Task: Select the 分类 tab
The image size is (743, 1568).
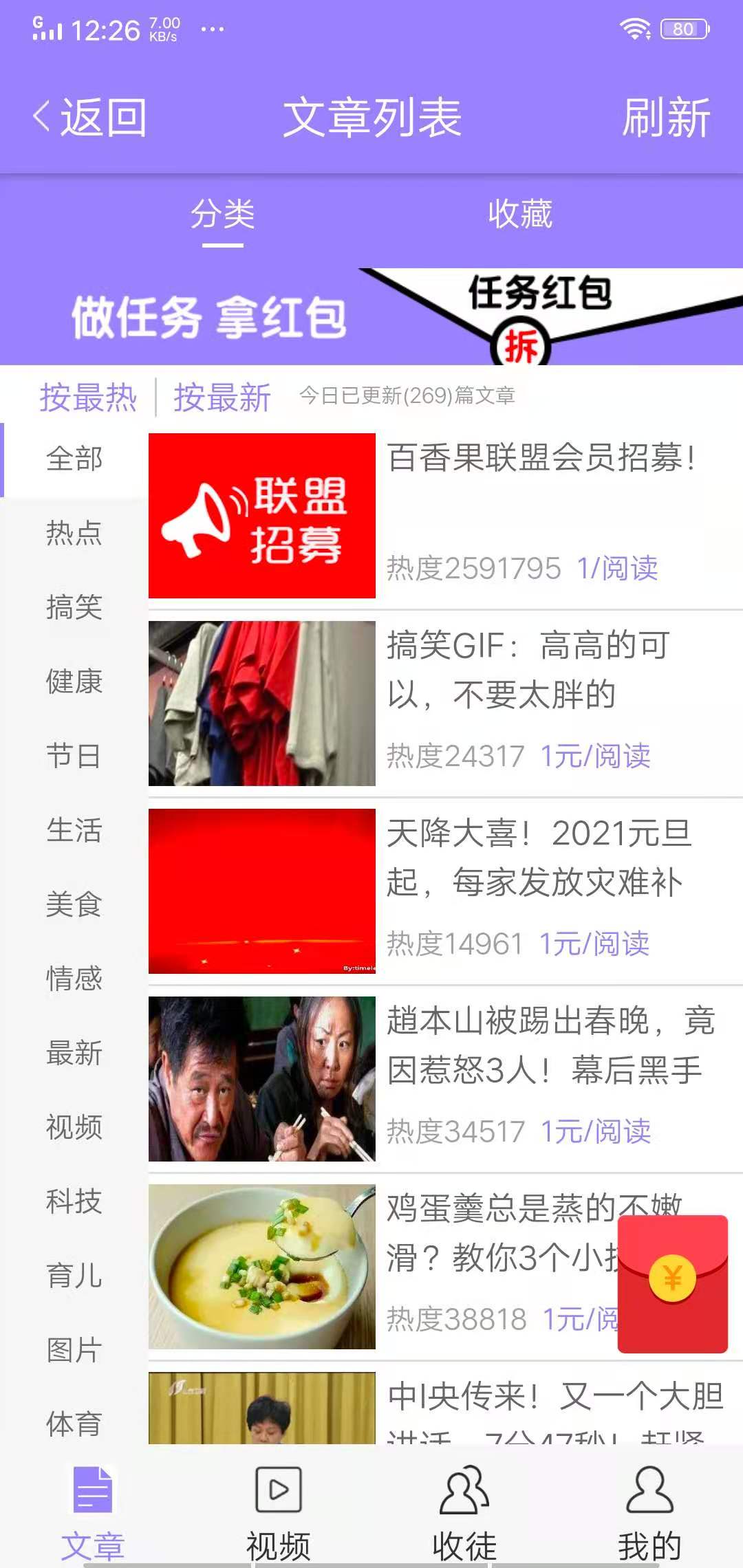Action: pyautogui.click(x=223, y=215)
